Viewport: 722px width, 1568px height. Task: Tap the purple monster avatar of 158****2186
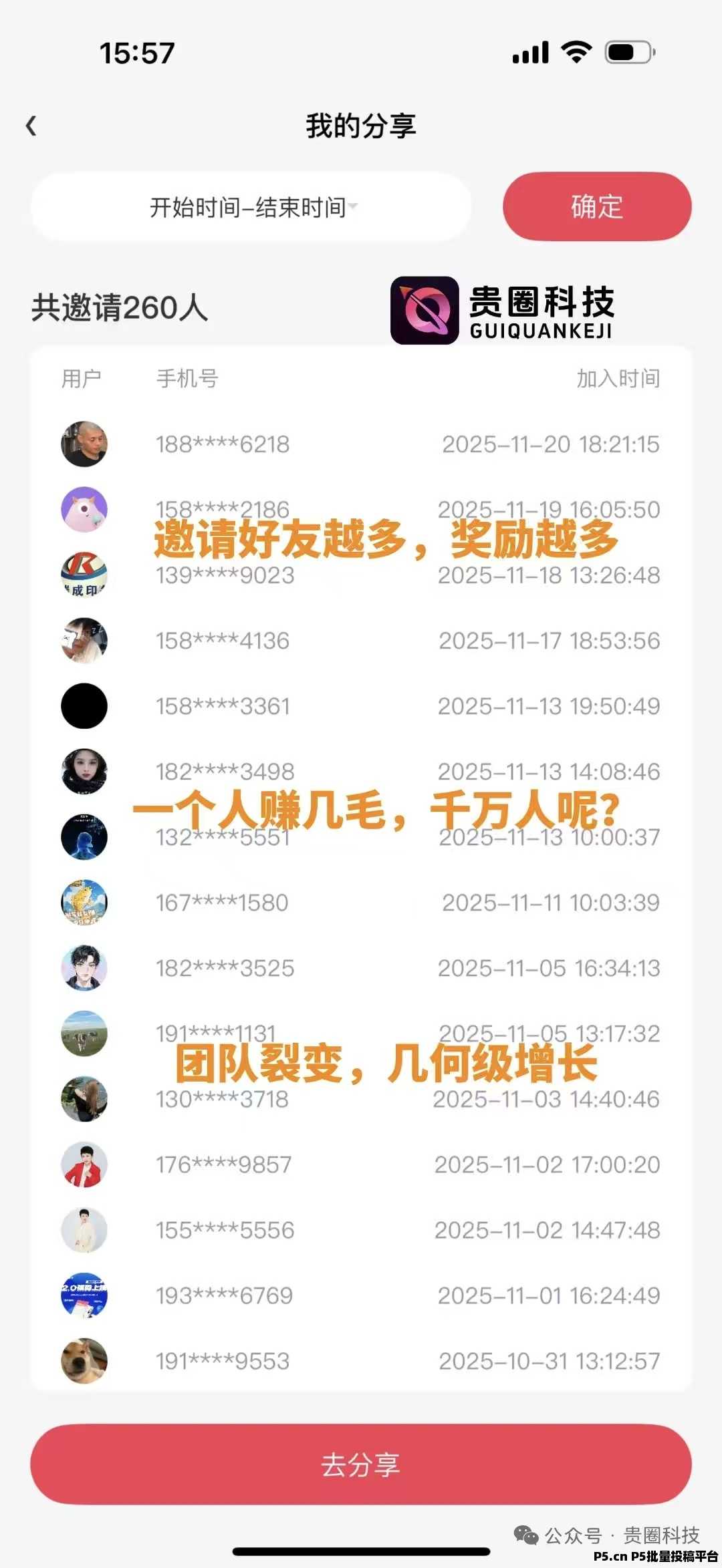coord(84,508)
